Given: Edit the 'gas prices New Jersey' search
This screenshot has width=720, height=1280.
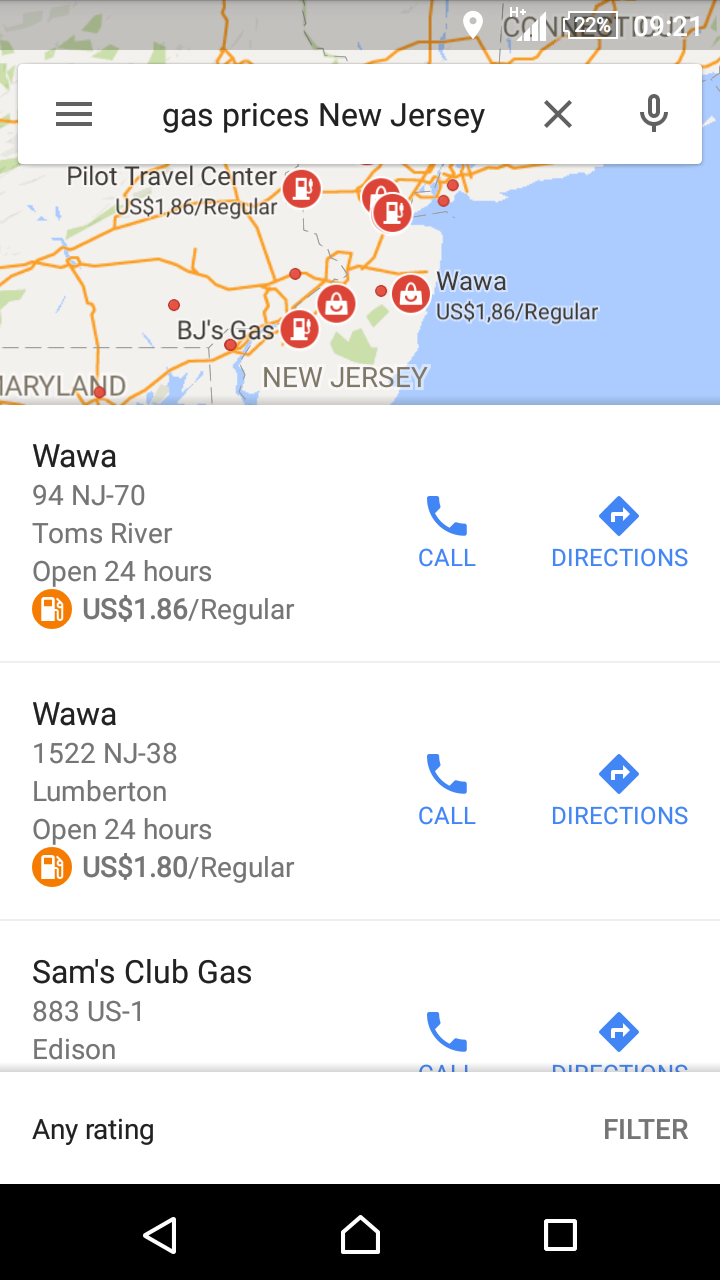Looking at the screenshot, I should (323, 115).
